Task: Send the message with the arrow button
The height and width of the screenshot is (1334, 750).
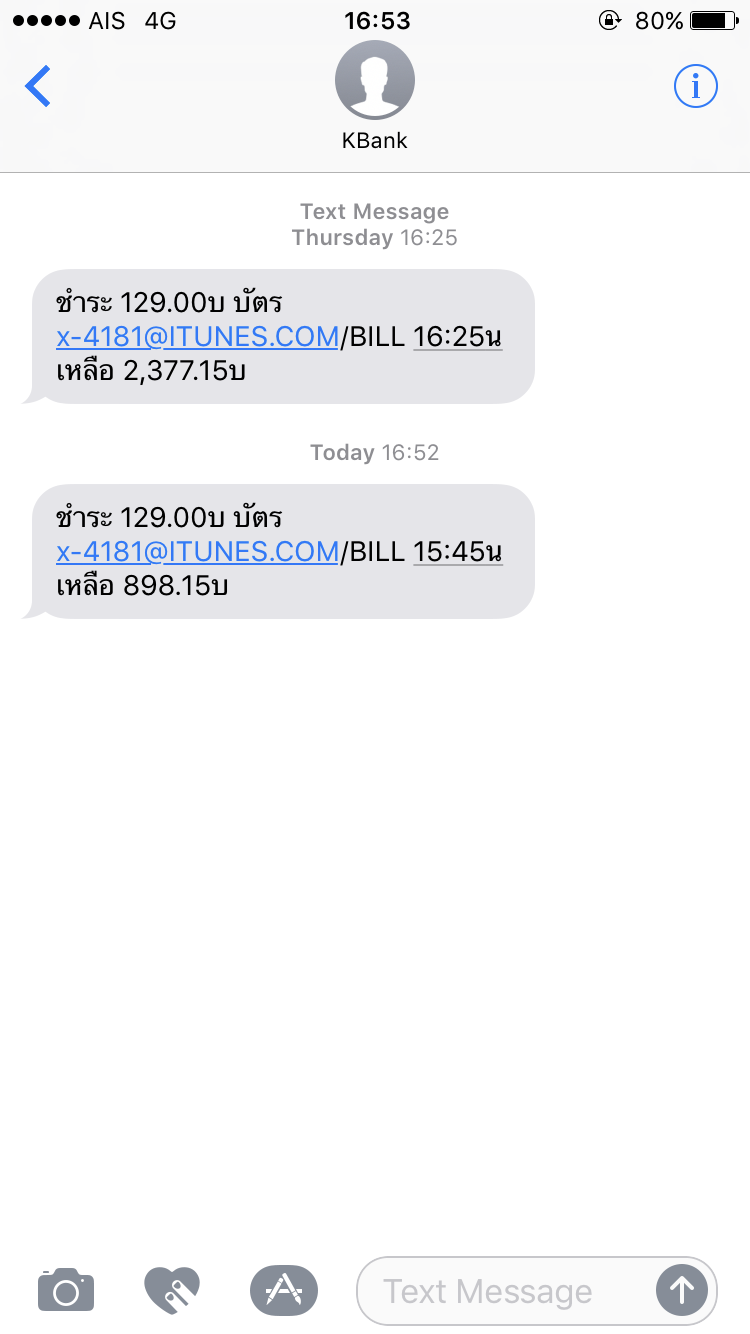Action: point(682,1291)
